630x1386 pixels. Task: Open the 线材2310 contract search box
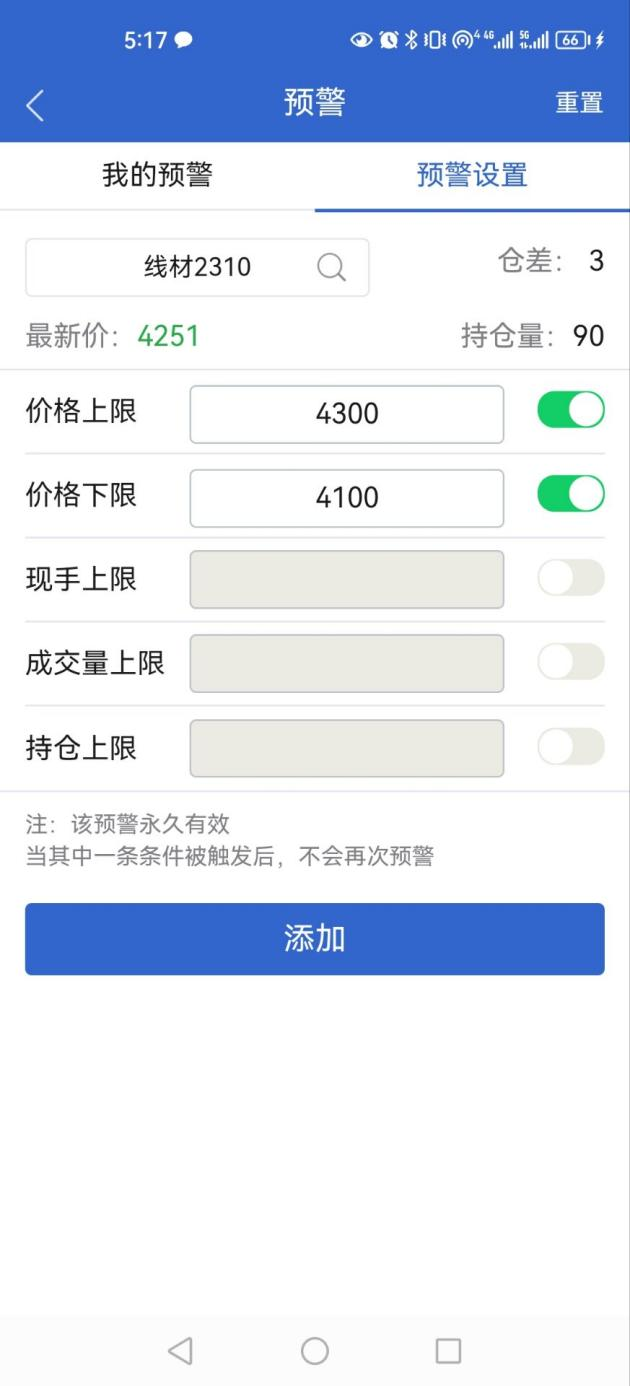coord(197,267)
